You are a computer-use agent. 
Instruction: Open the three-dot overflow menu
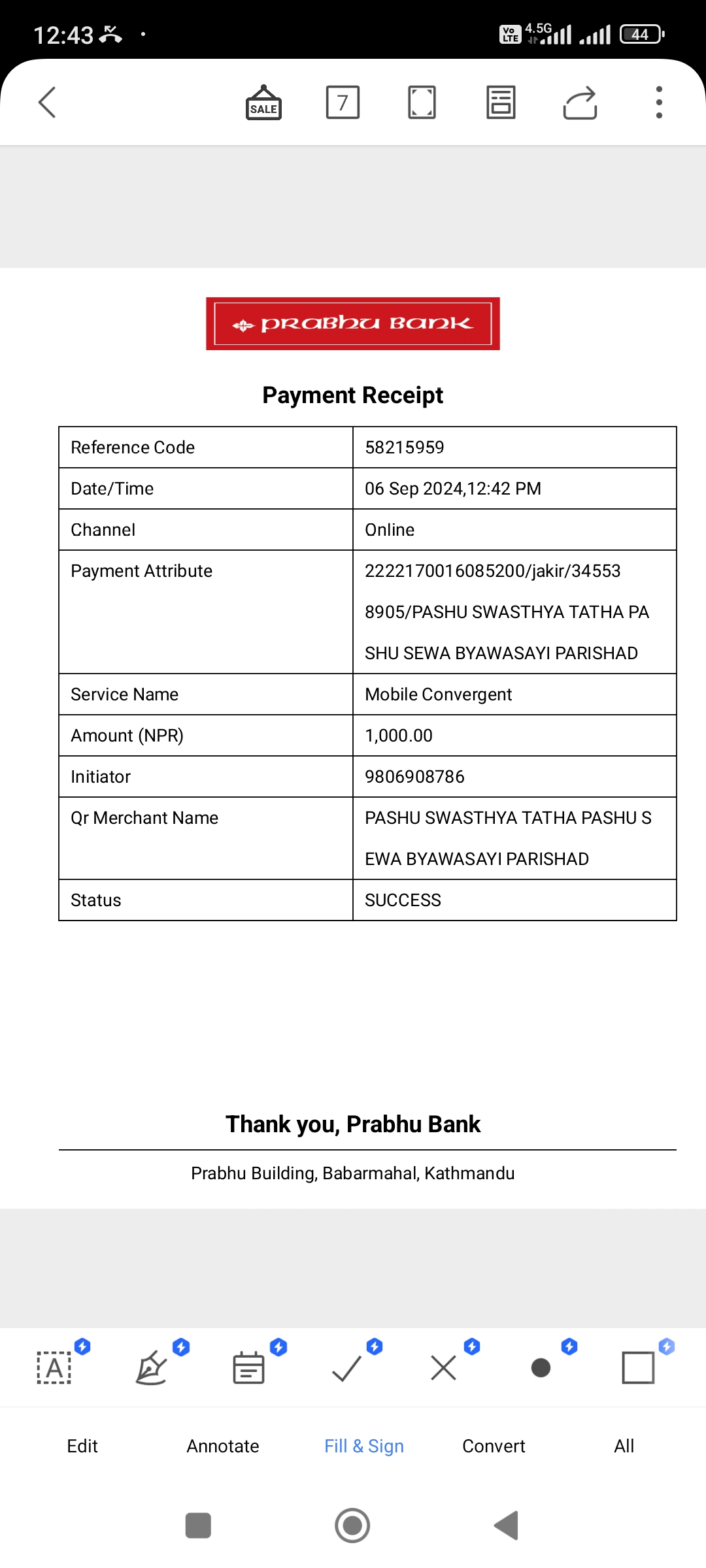pos(659,103)
